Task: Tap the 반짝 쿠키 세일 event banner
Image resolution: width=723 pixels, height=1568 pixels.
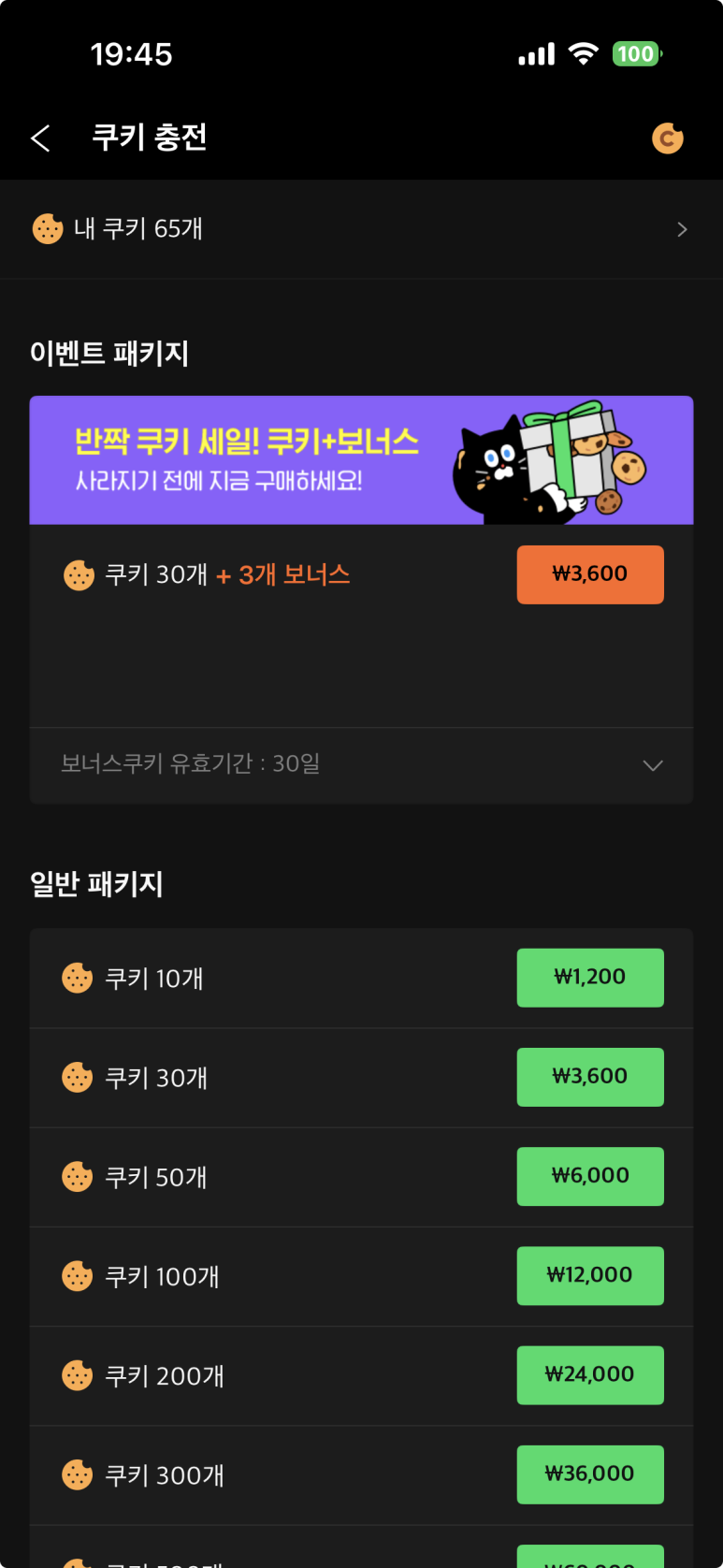Action: tap(361, 460)
